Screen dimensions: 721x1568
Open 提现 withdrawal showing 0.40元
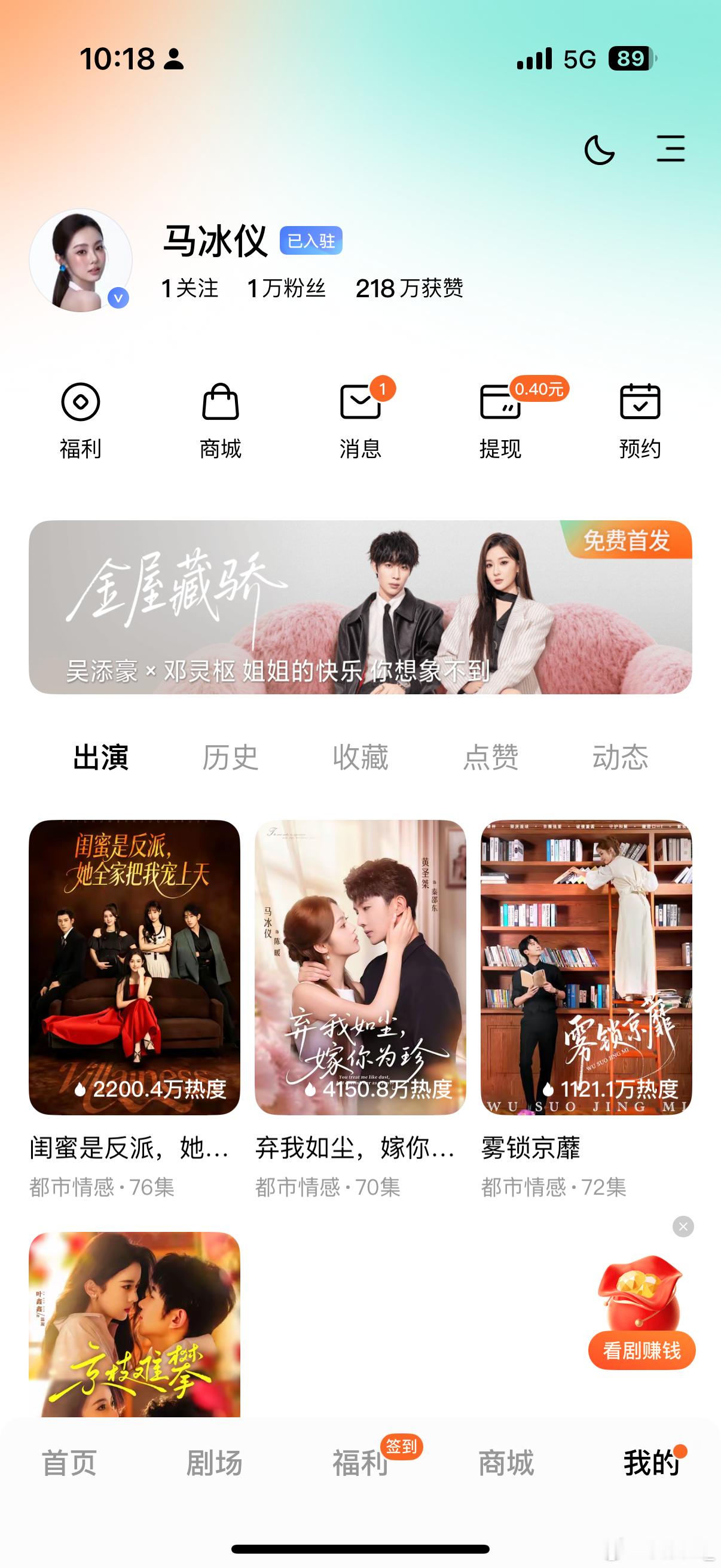point(499,417)
